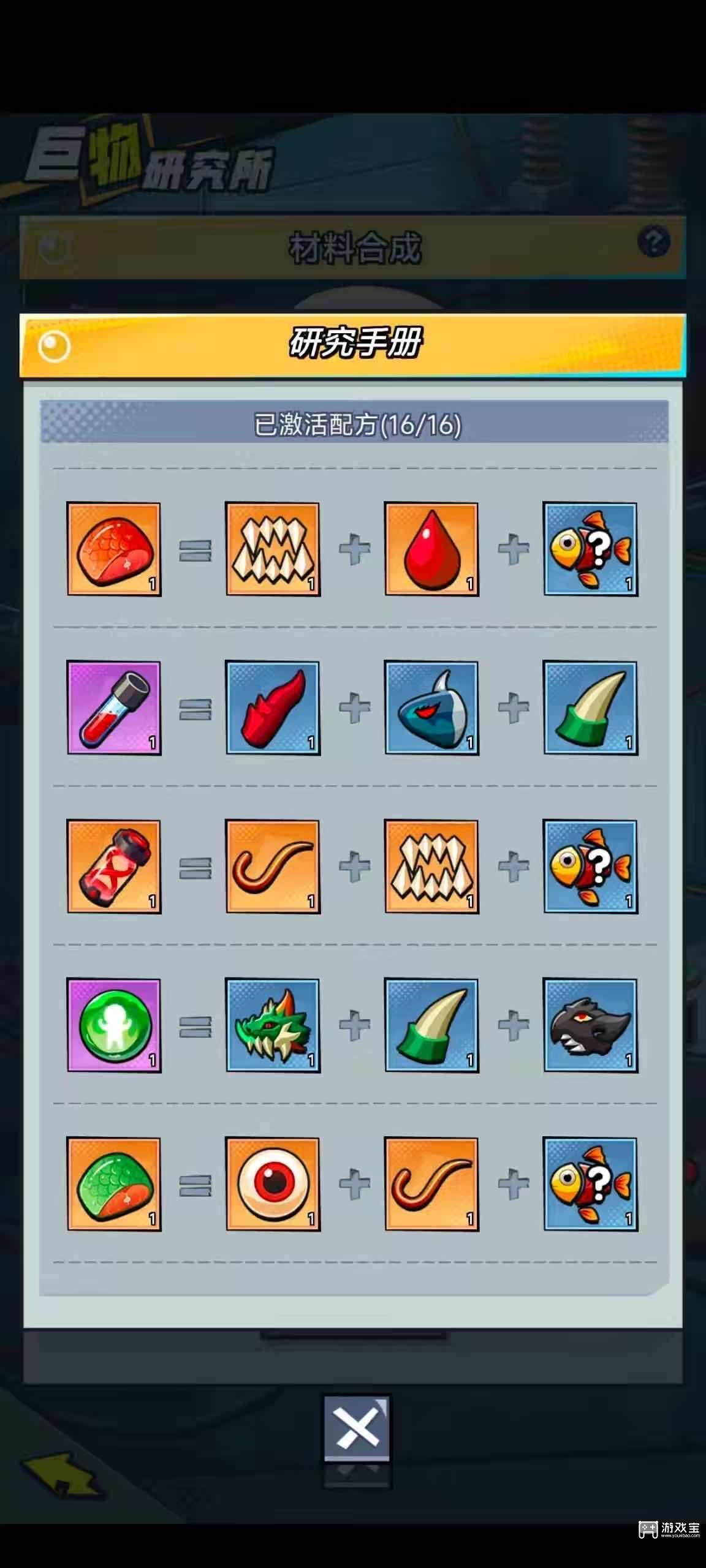Tap the green dragon head ingredient
The width and height of the screenshot is (706, 1568).
pos(273,1025)
